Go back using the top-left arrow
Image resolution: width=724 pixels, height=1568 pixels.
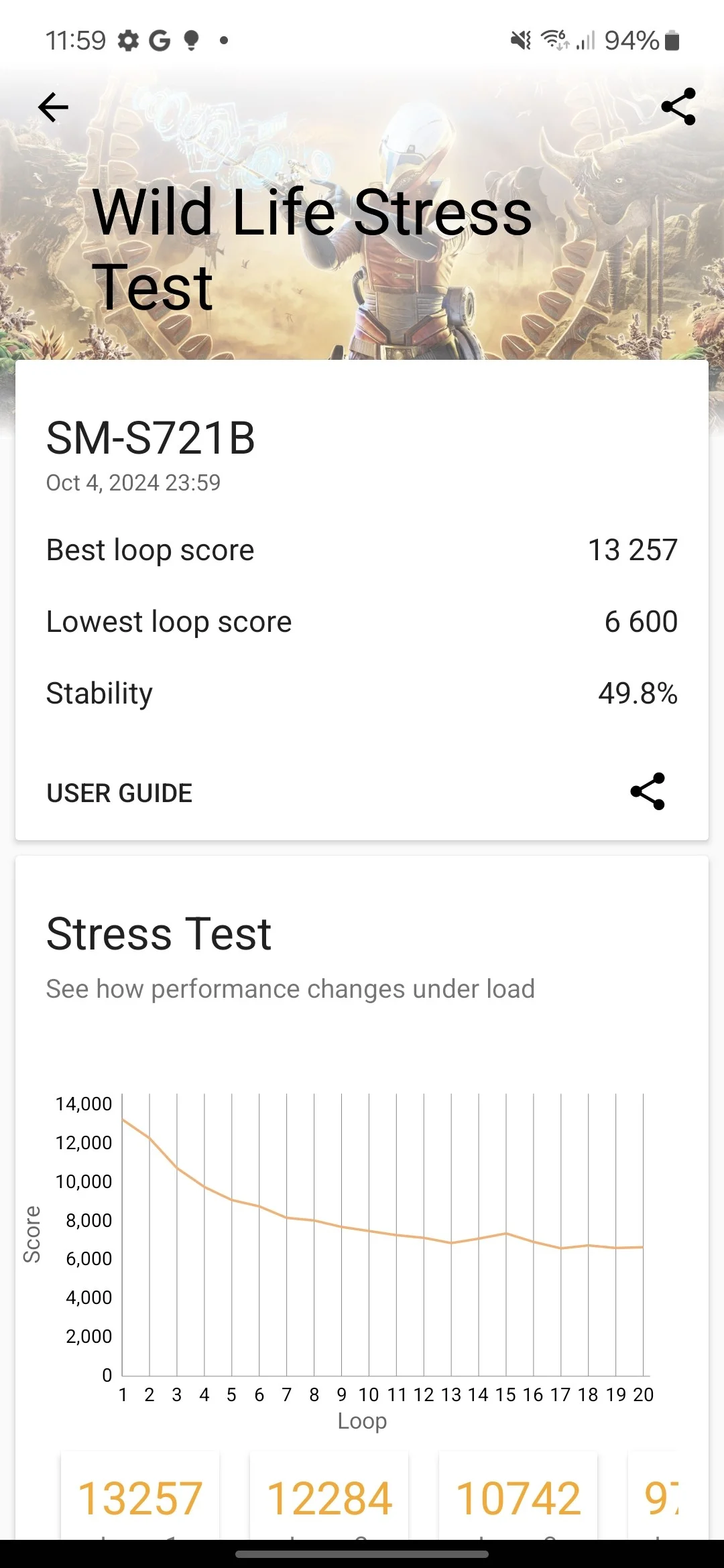[54, 107]
